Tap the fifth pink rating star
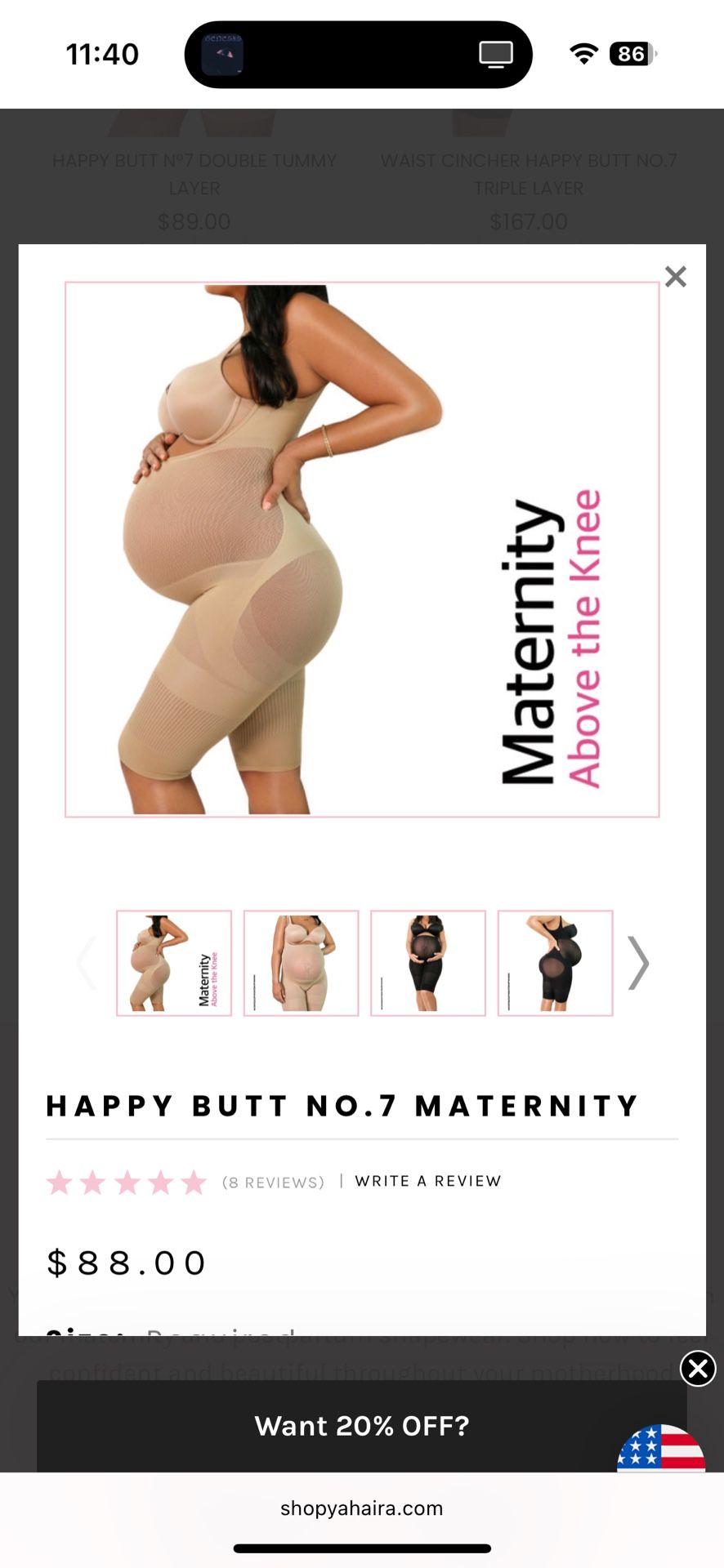The width and height of the screenshot is (724, 1568). point(194,1182)
